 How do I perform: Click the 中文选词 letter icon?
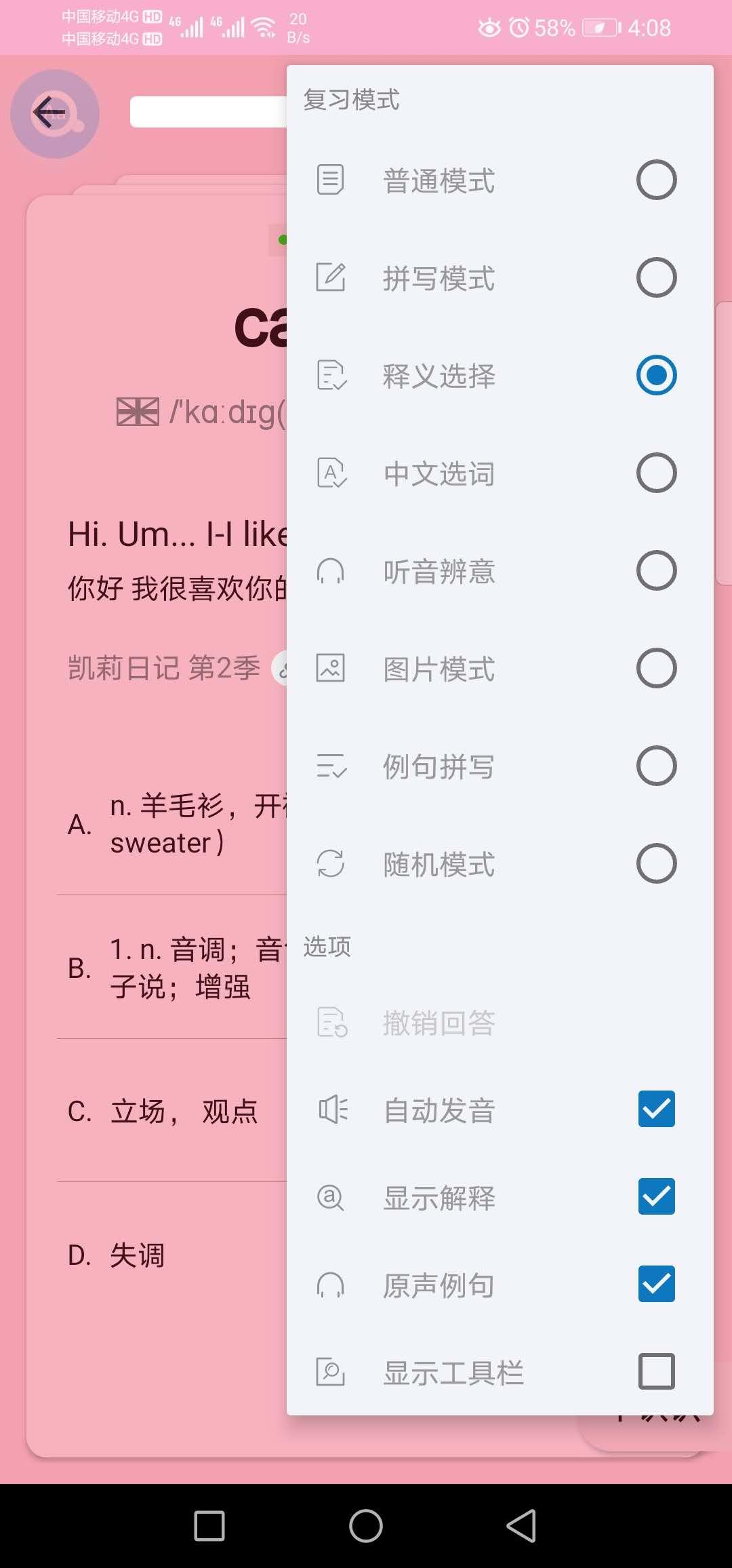[x=330, y=473]
